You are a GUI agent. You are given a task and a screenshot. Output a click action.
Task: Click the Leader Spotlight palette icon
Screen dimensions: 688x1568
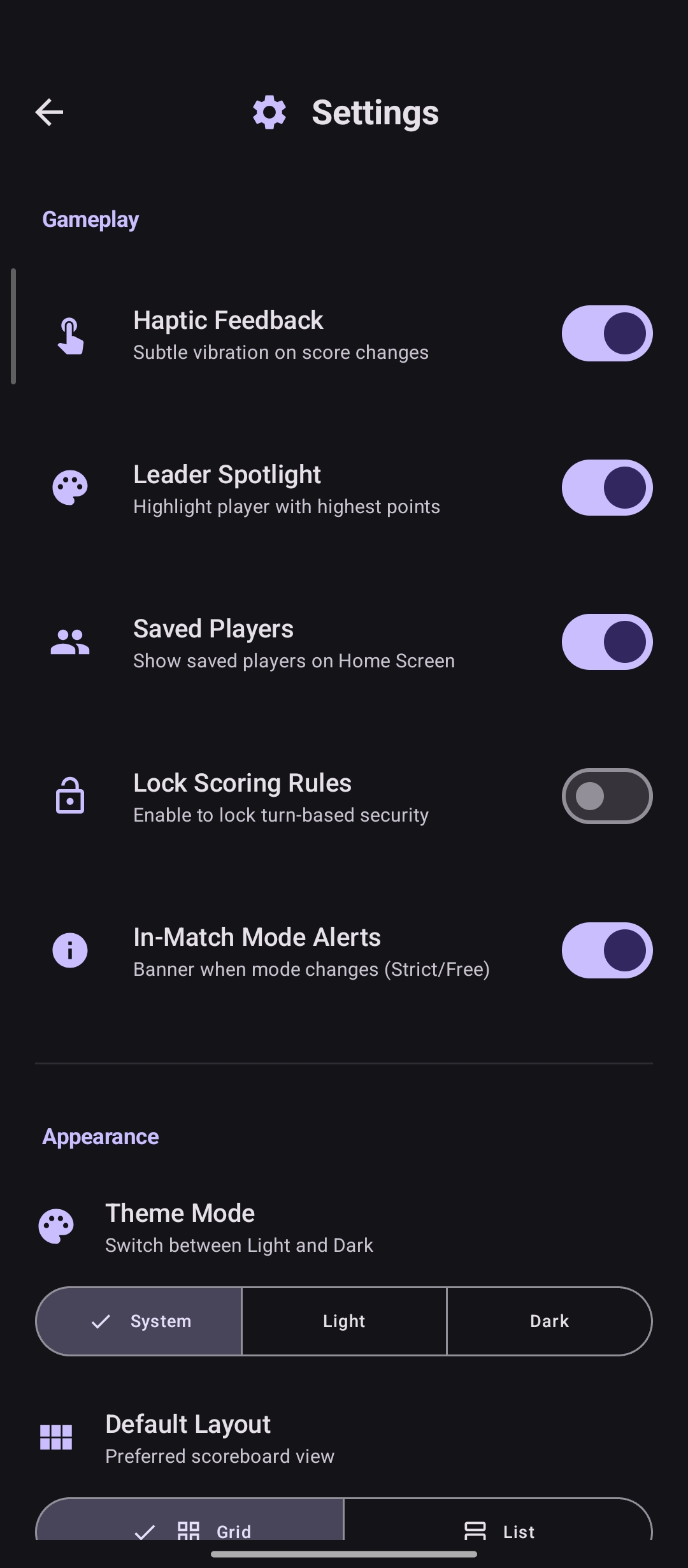tap(70, 488)
